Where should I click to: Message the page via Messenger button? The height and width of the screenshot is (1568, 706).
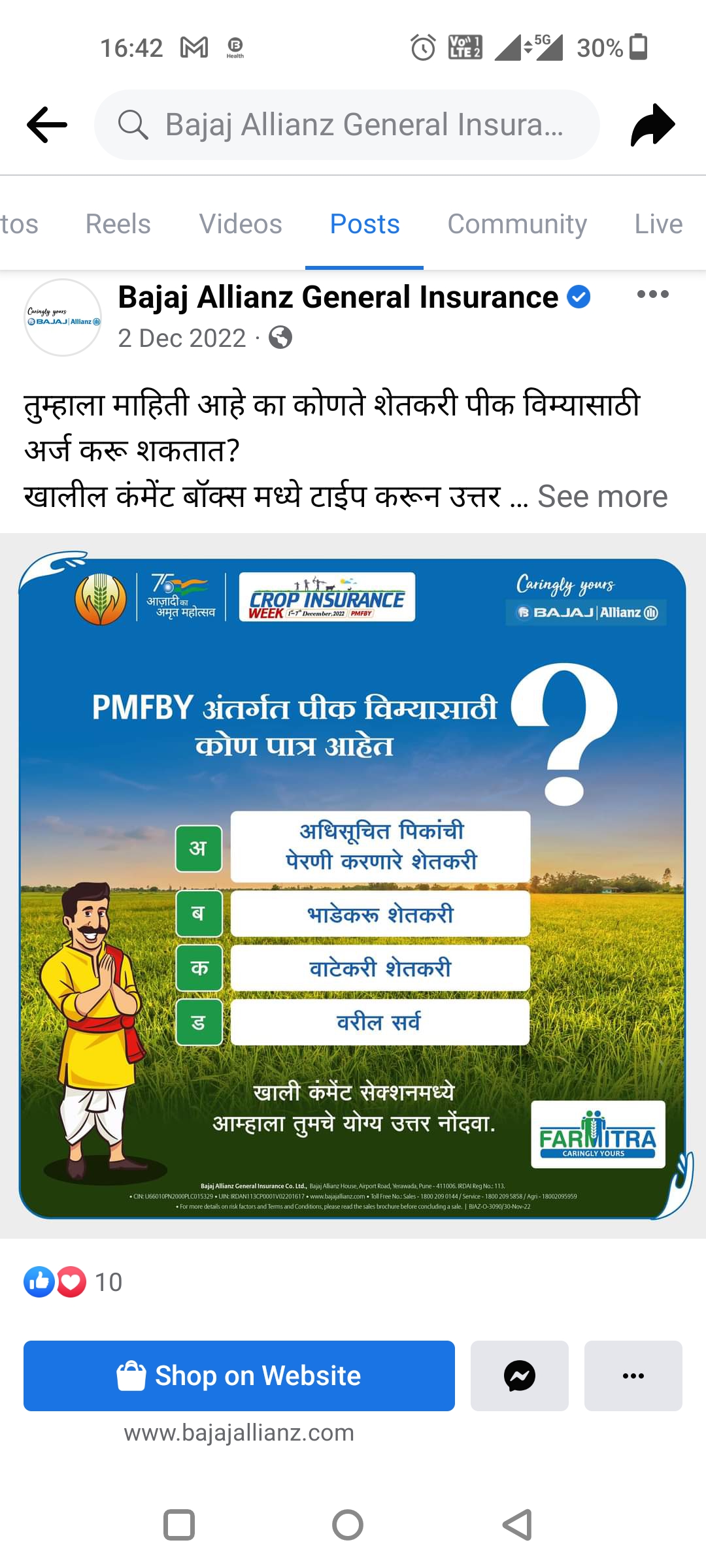point(520,1375)
